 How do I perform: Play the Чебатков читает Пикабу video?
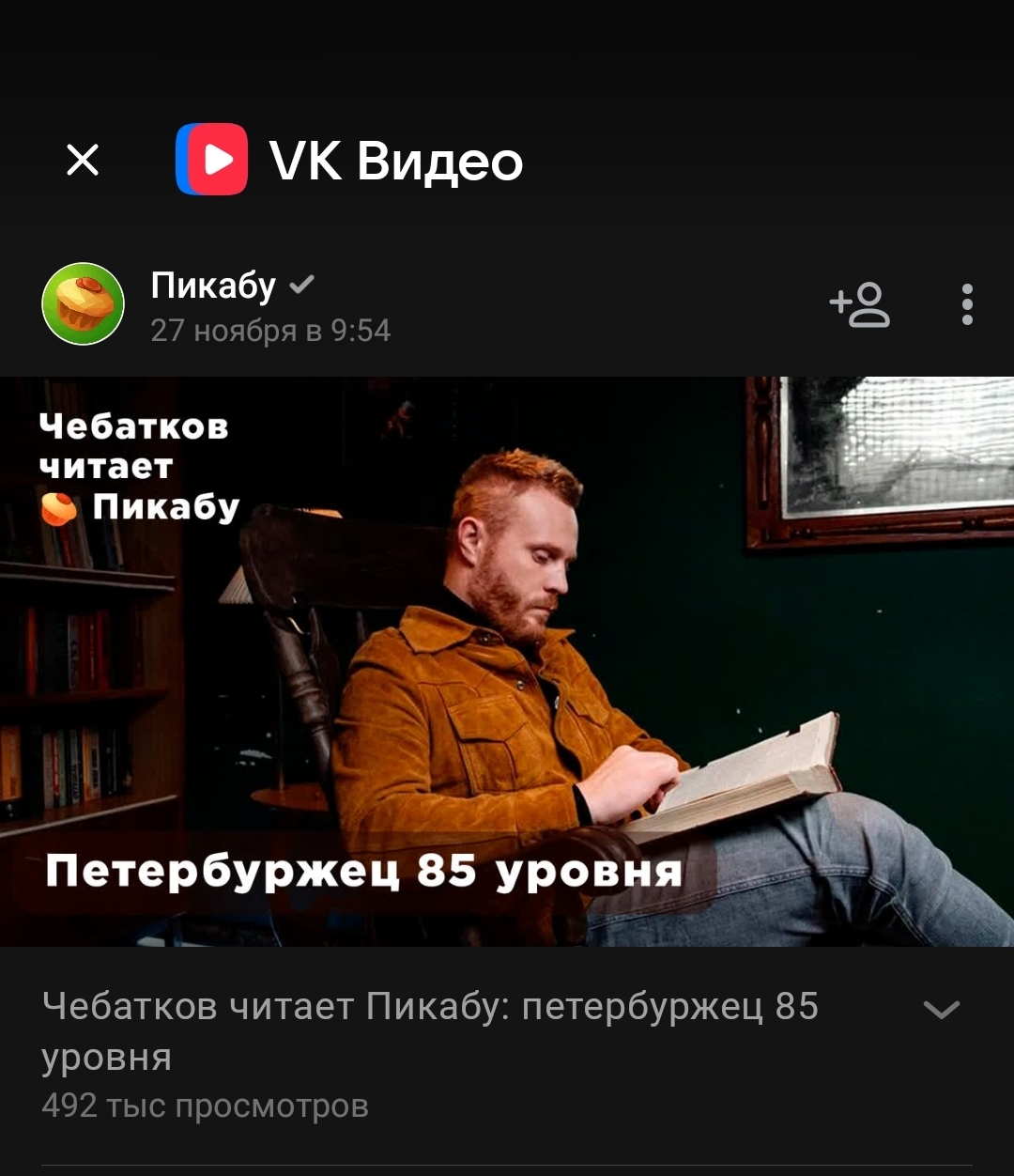pyautogui.click(x=507, y=661)
